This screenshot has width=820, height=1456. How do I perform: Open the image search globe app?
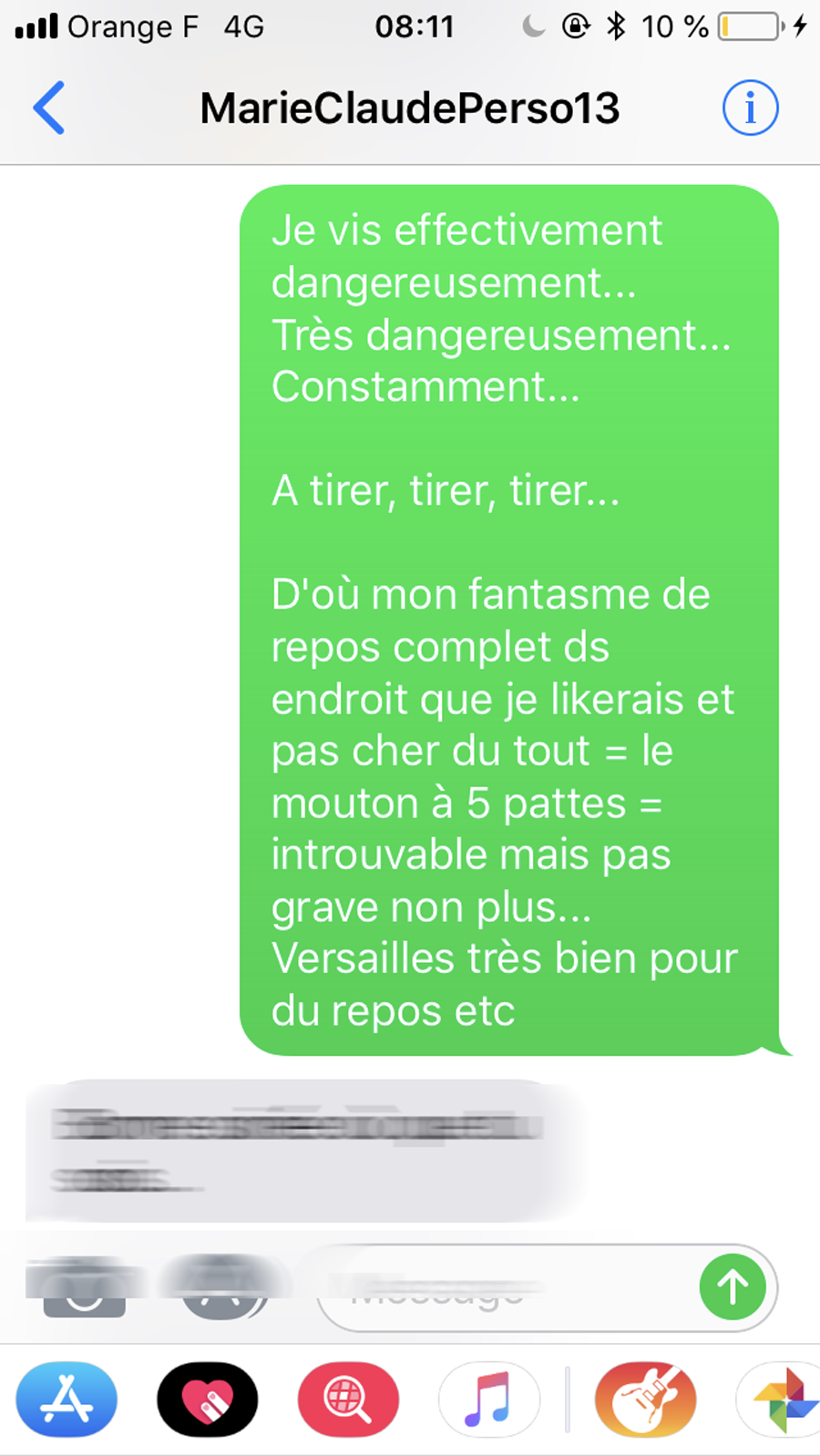pyautogui.click(x=348, y=1399)
